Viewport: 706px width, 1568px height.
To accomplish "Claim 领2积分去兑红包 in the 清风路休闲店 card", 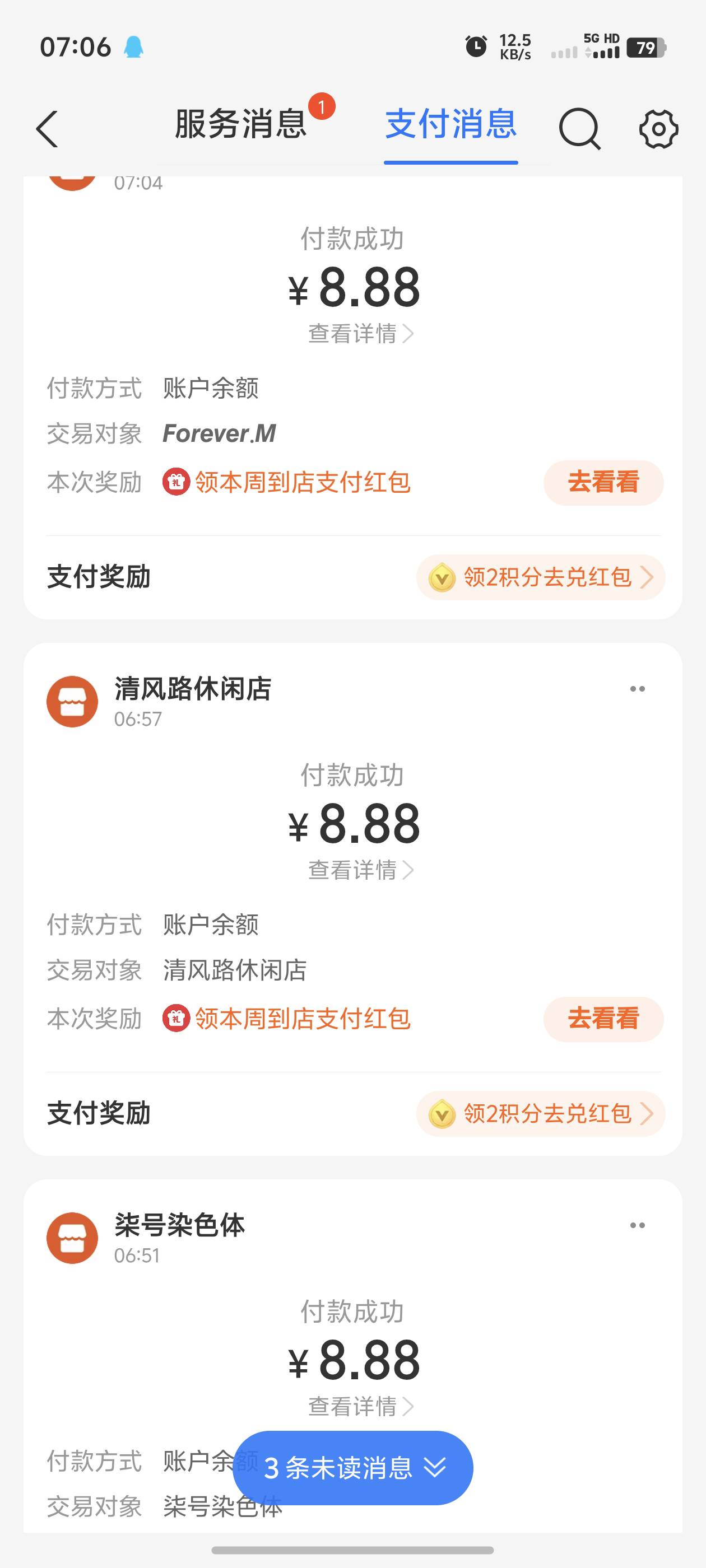I will pyautogui.click(x=540, y=1114).
